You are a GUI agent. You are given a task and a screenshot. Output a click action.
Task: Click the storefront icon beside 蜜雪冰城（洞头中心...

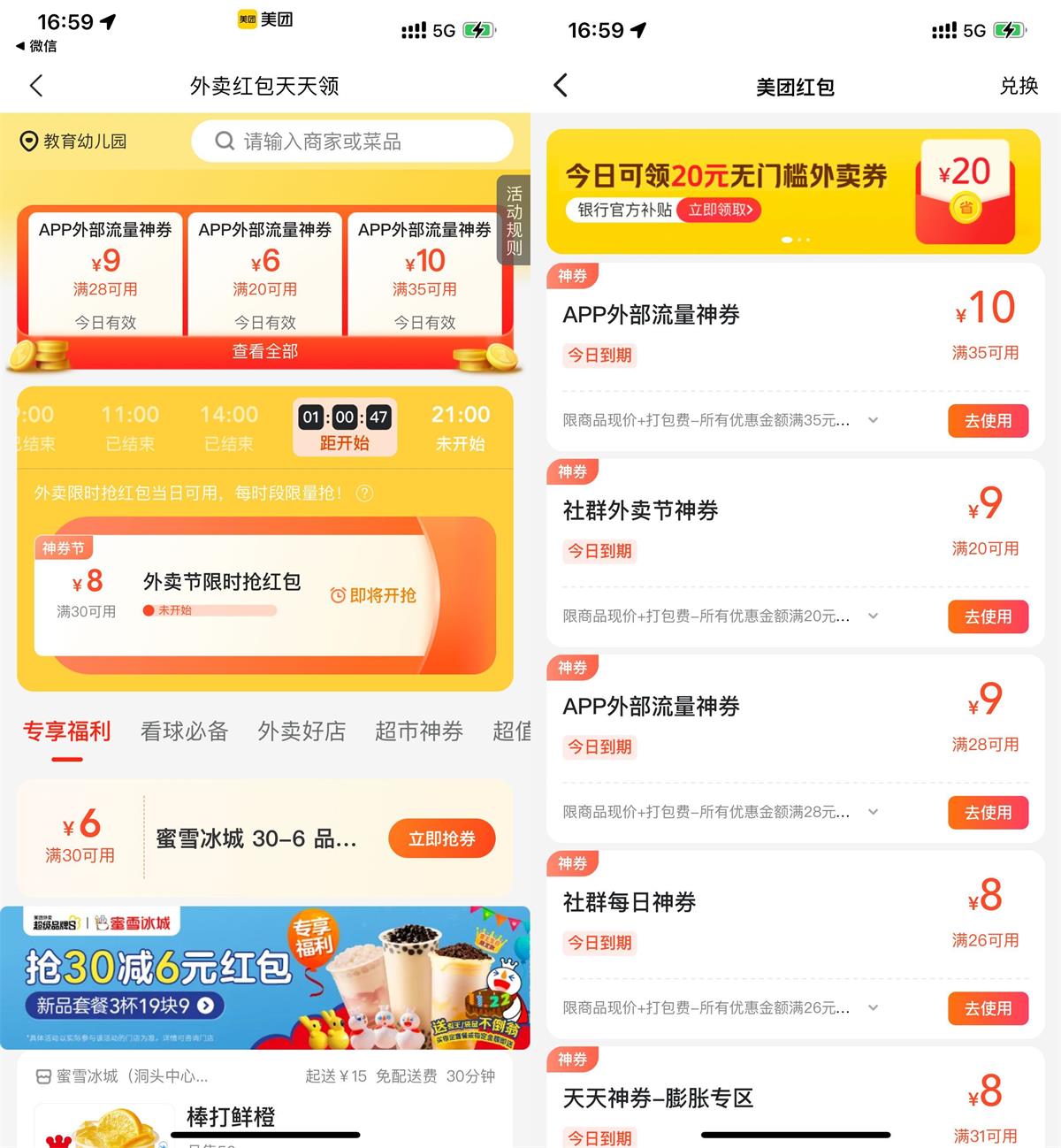(42, 1075)
